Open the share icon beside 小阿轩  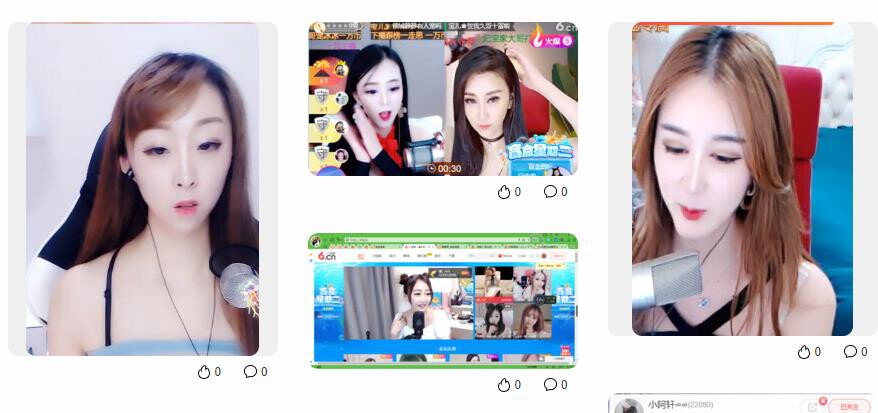812,406
